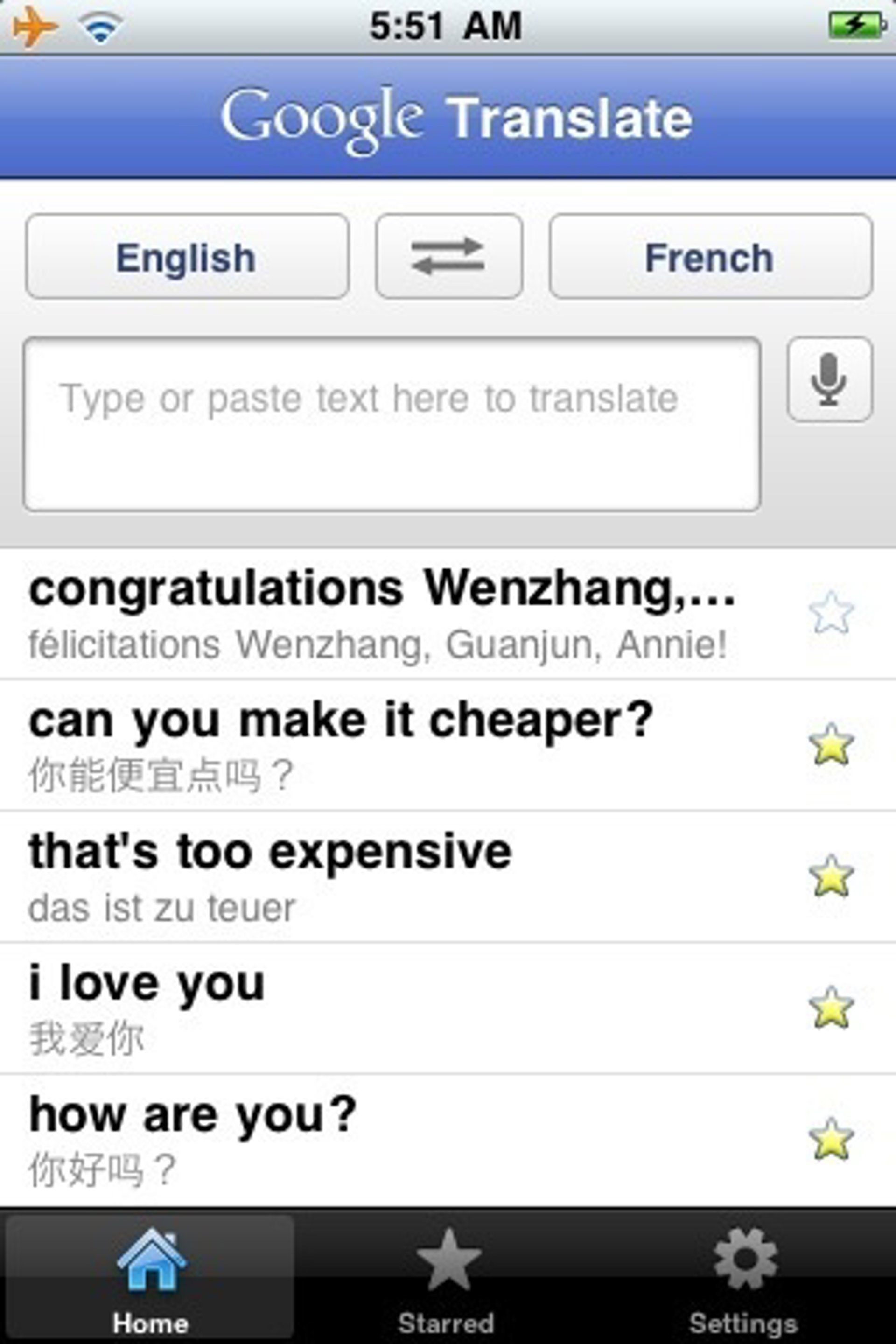Unstar 'can you make it cheaper?'
This screenshot has height=1344, width=896.
click(x=830, y=744)
